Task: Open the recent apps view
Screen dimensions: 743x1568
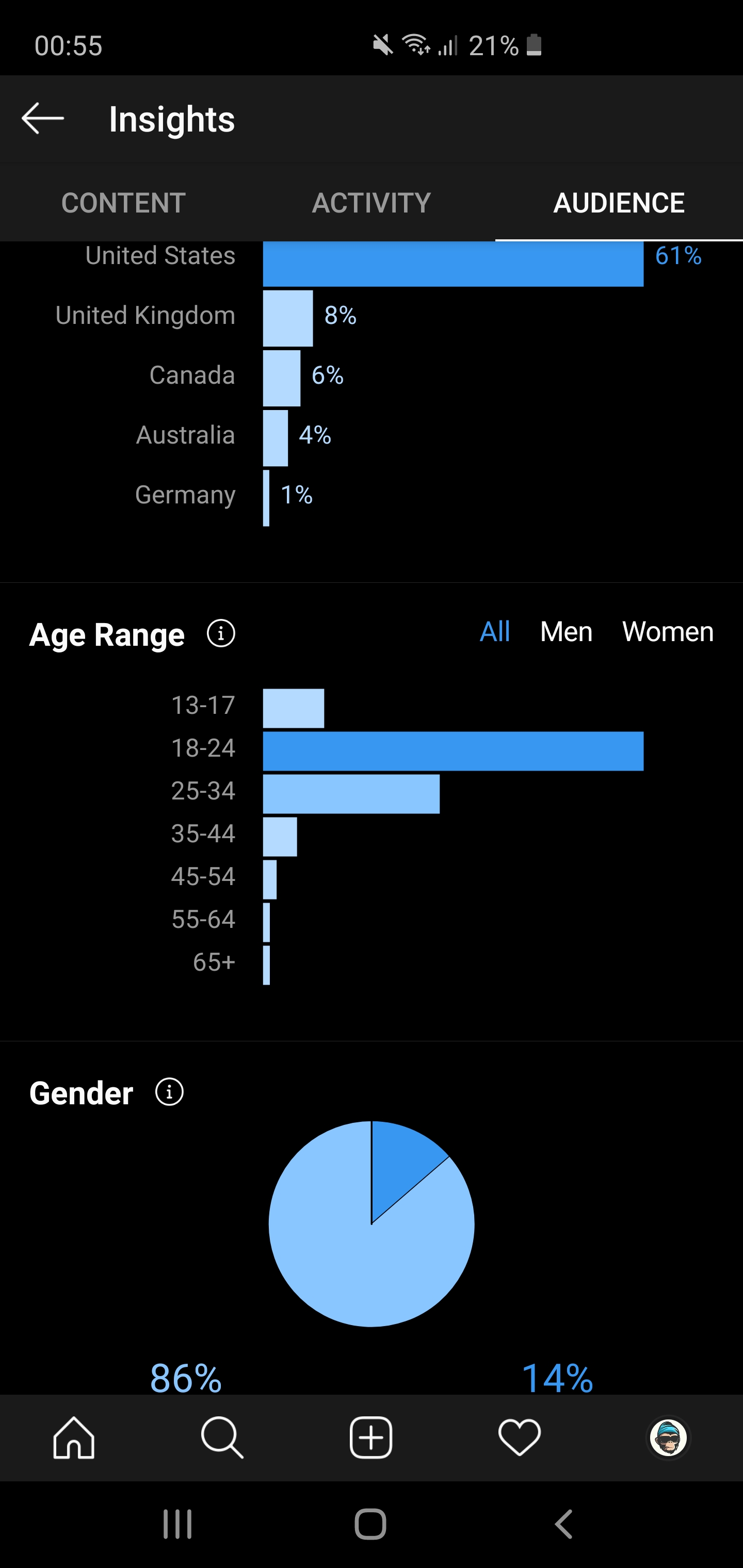Action: (x=178, y=1524)
